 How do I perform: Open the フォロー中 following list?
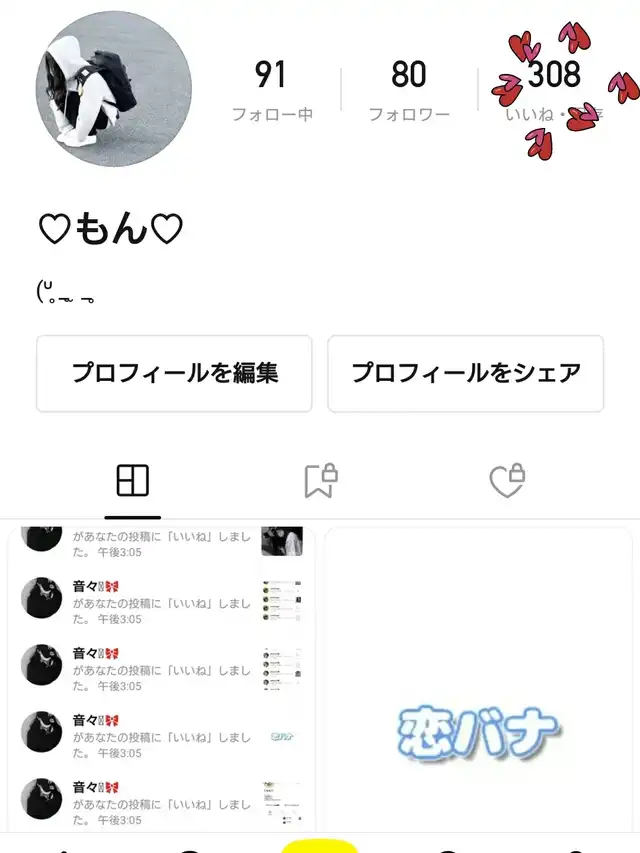pos(271,90)
